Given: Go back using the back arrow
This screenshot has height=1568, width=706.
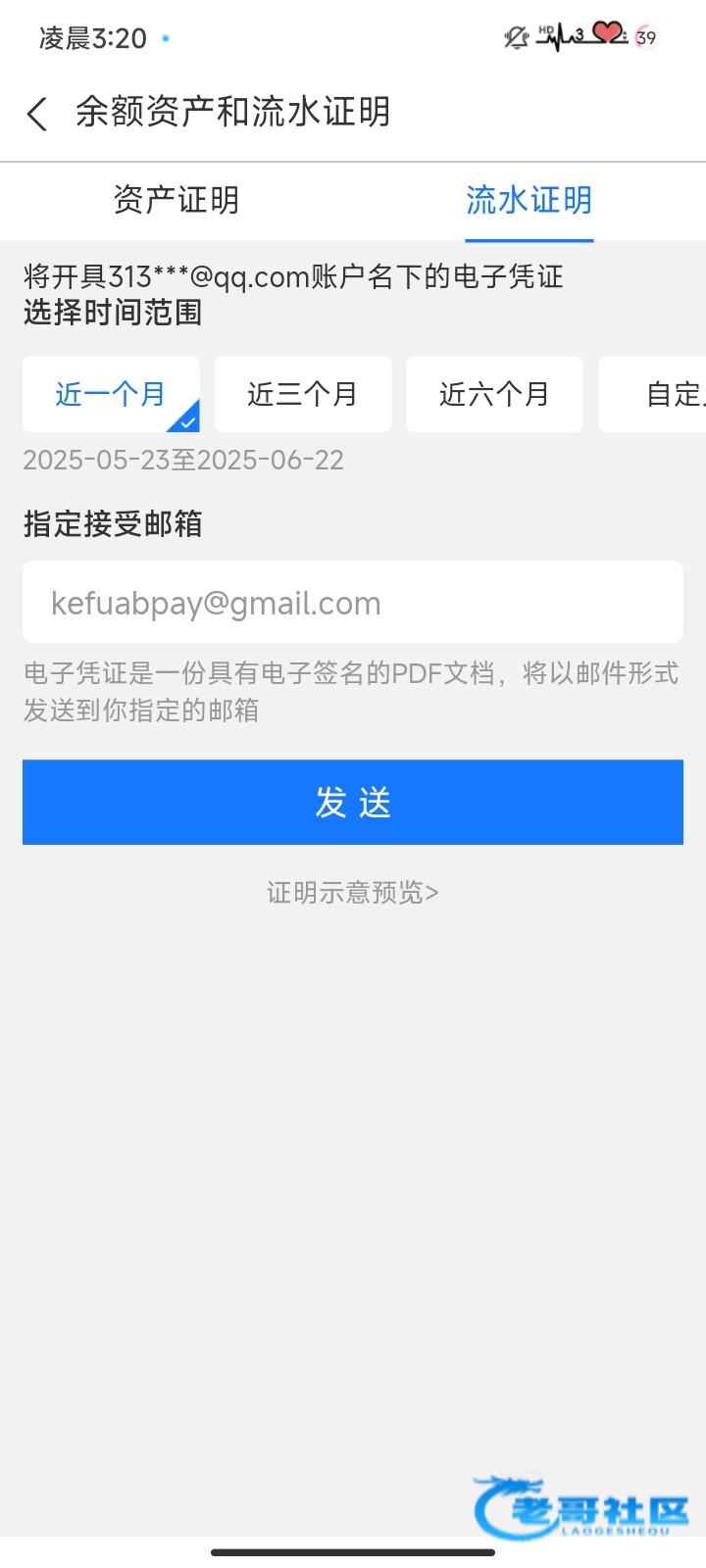Looking at the screenshot, I should pos(37,114).
